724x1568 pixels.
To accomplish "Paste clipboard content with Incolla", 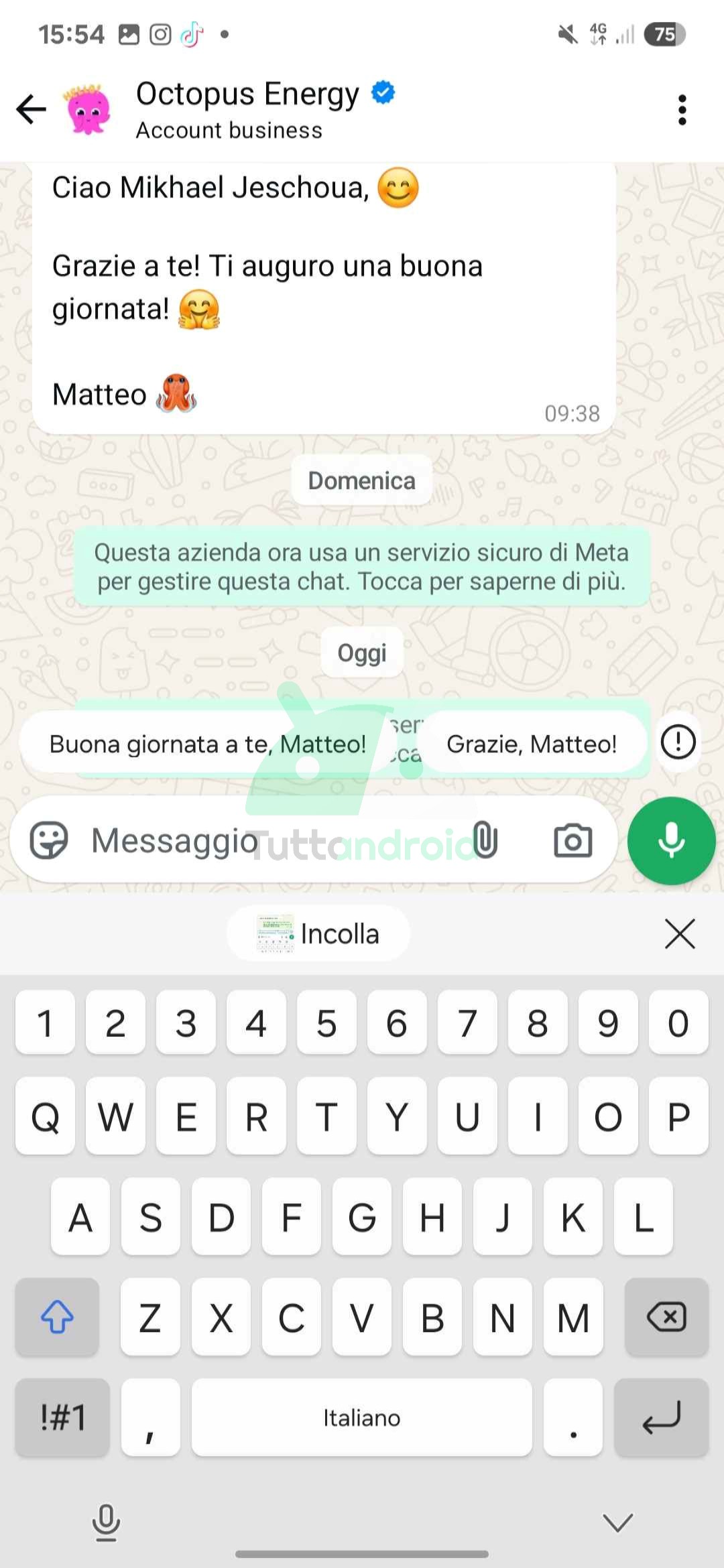I will coord(318,933).
